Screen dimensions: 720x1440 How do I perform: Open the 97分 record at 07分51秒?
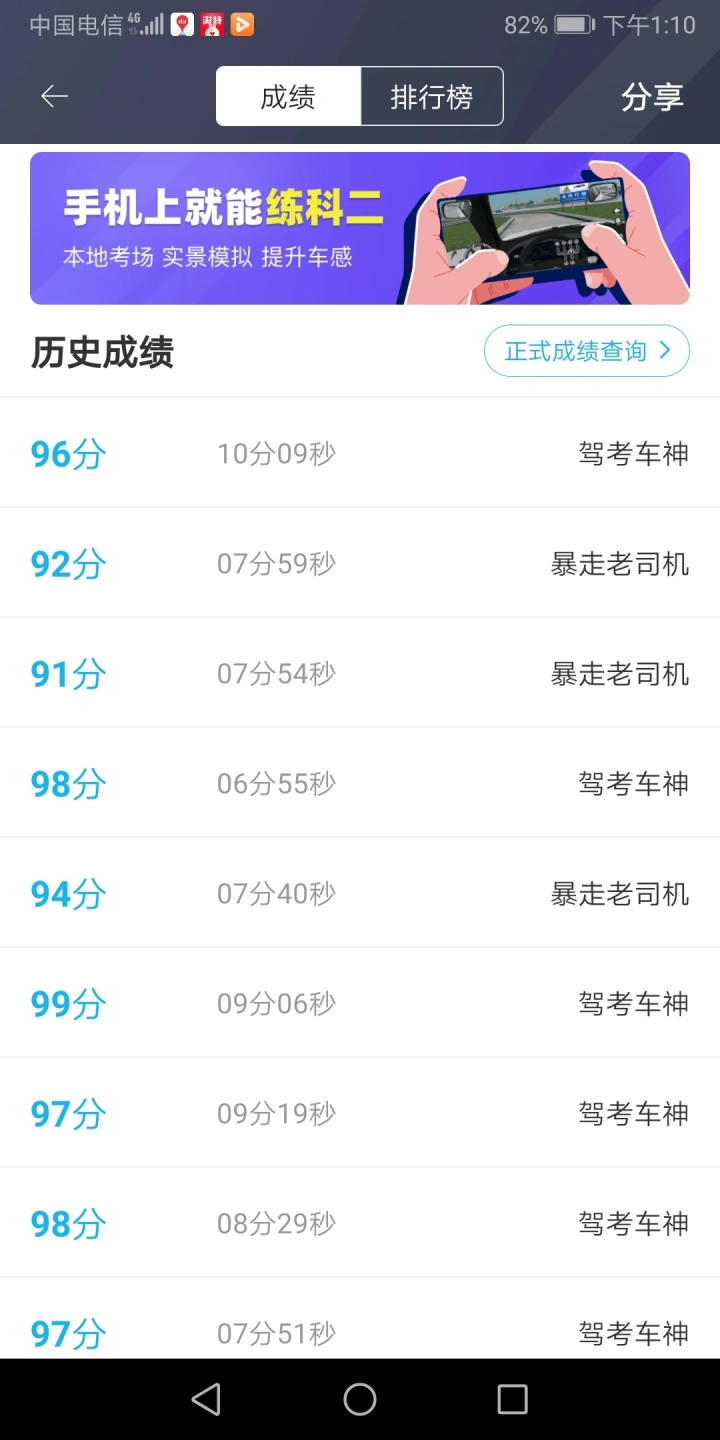coord(360,1332)
